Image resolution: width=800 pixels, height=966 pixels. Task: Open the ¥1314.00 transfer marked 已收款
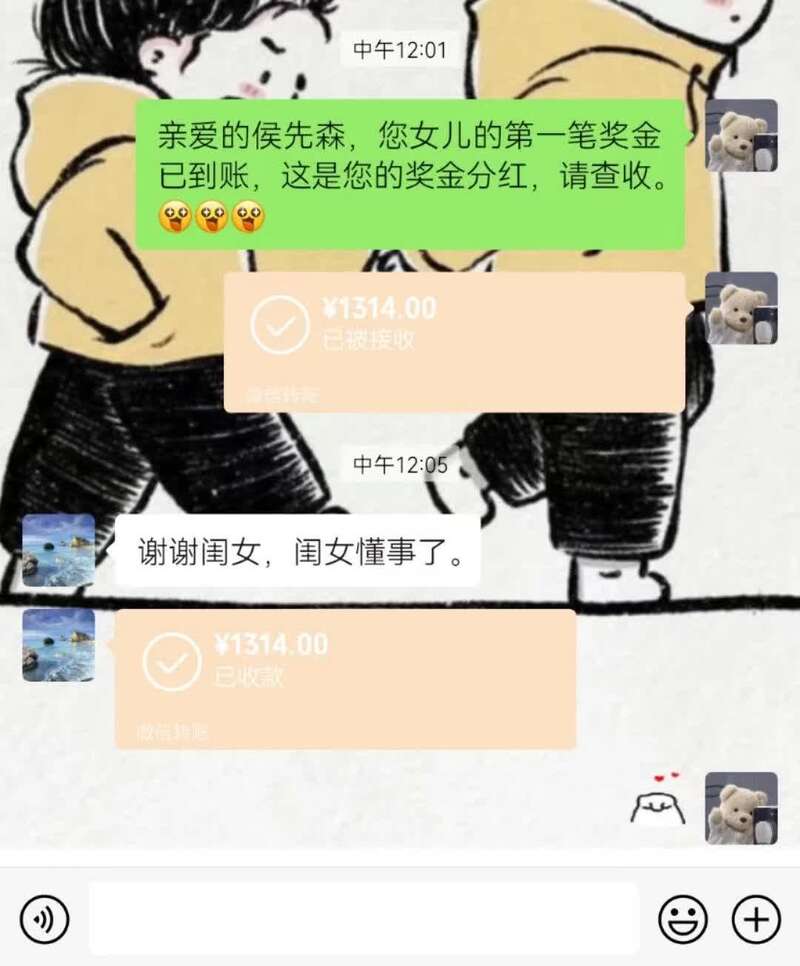[346, 678]
